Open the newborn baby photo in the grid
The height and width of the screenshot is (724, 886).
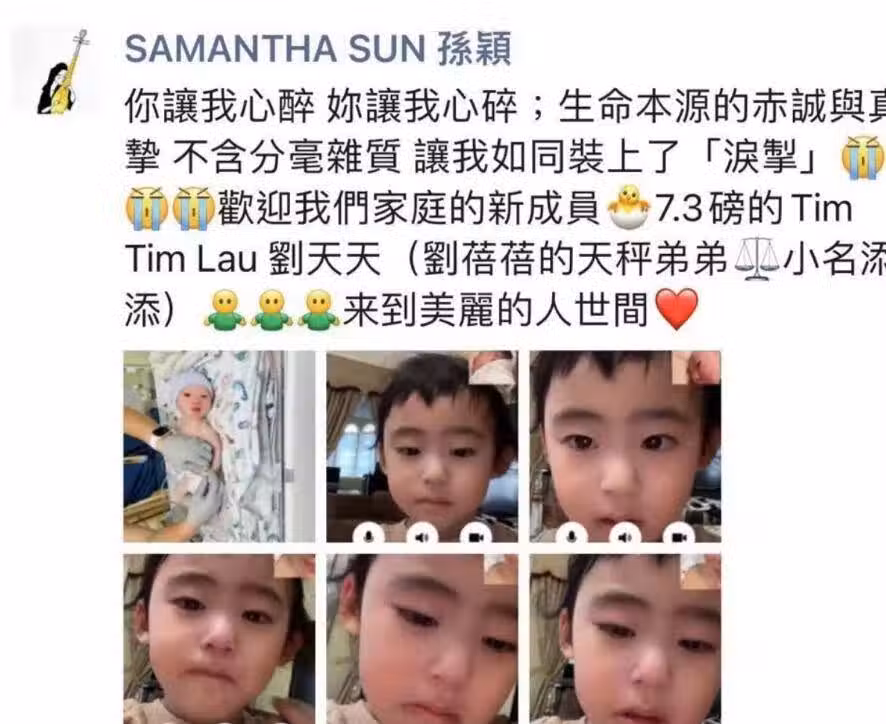pyautogui.click(x=219, y=446)
